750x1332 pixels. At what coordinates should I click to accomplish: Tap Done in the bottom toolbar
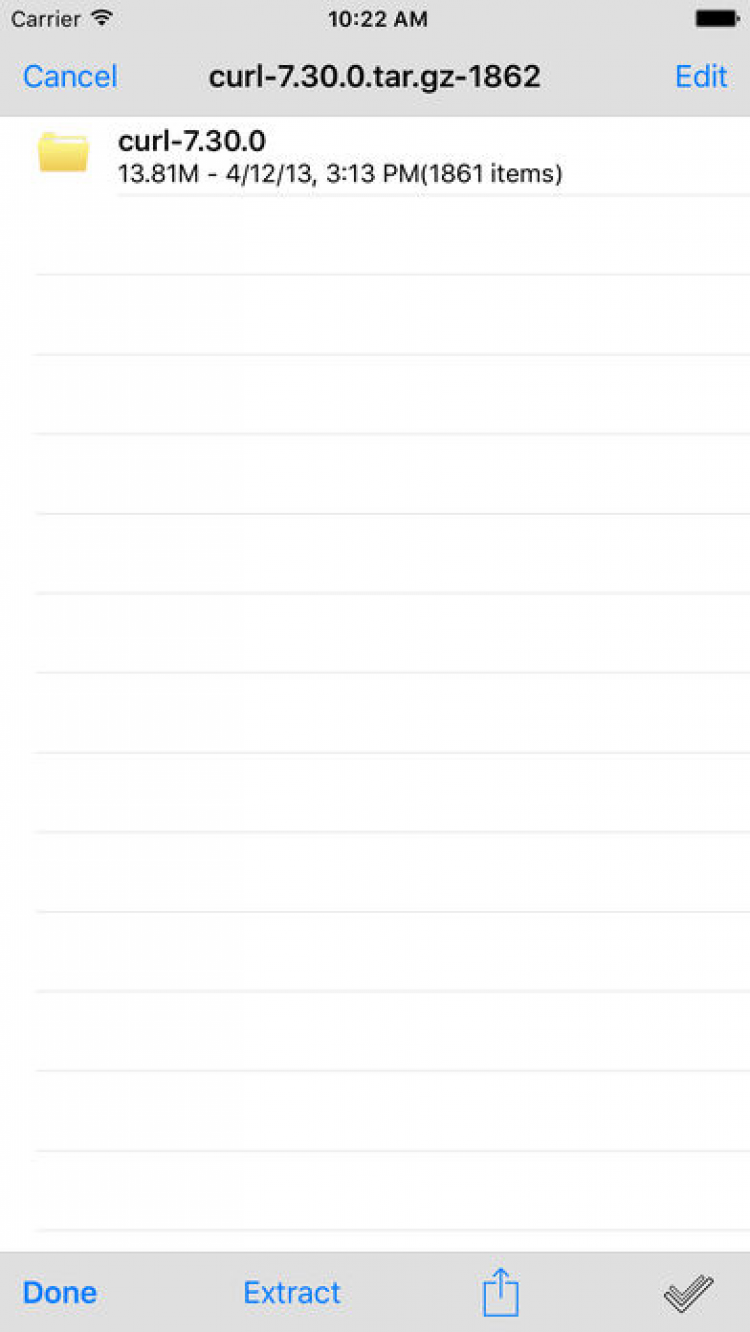coord(60,1292)
